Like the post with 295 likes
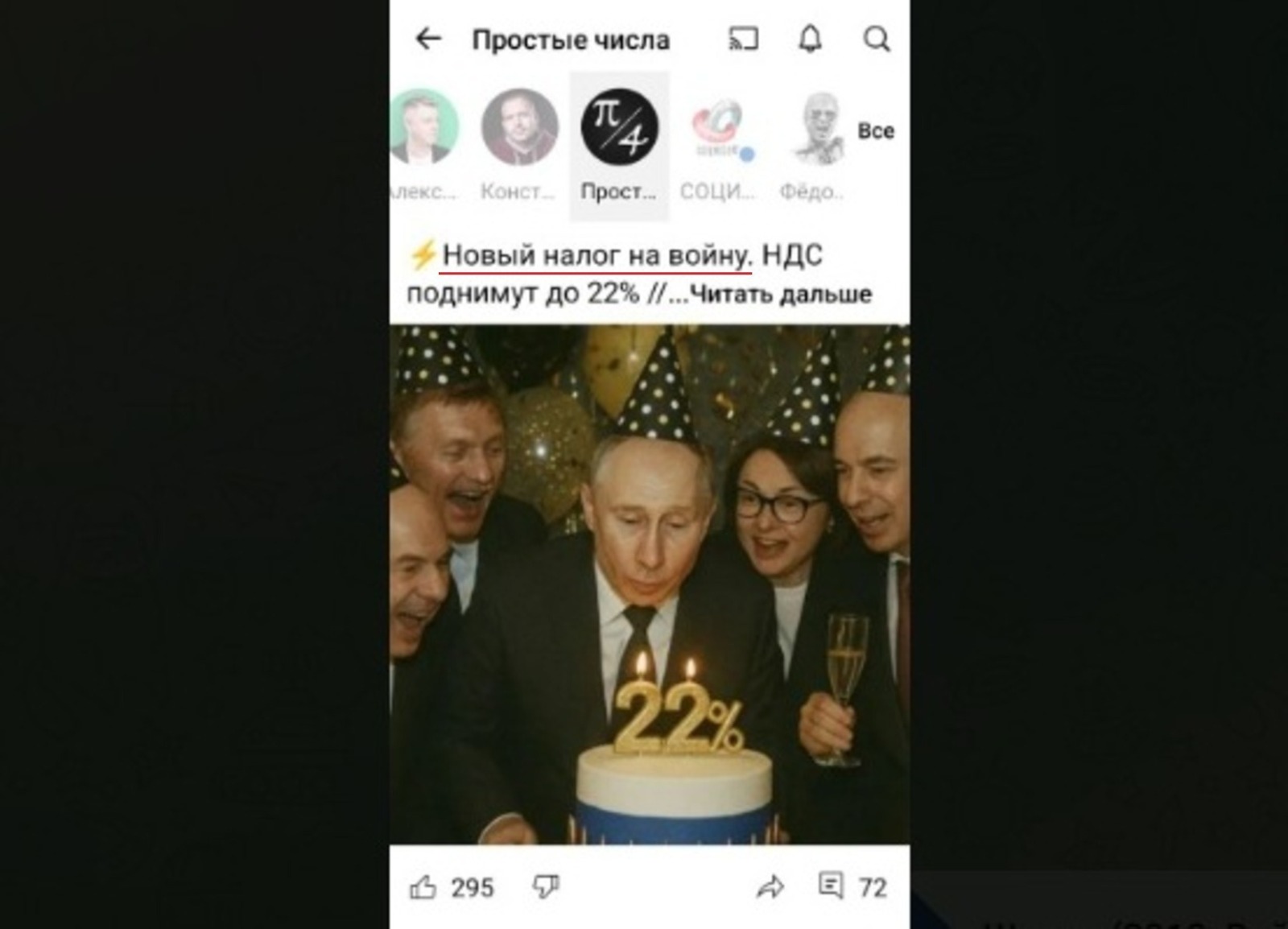Image resolution: width=1288 pixels, height=929 pixels. click(423, 887)
